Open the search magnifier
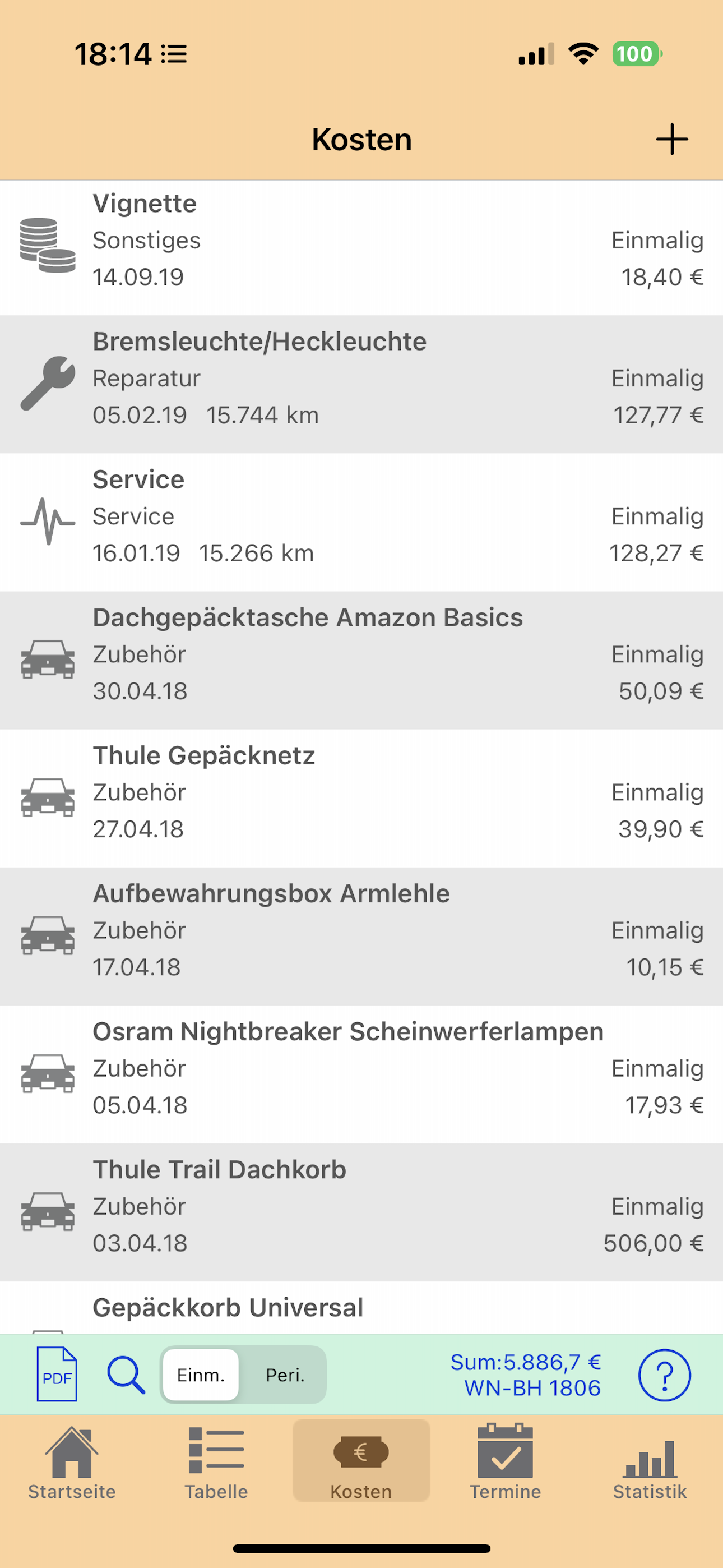The height and width of the screenshot is (1568, 723). click(x=126, y=1375)
